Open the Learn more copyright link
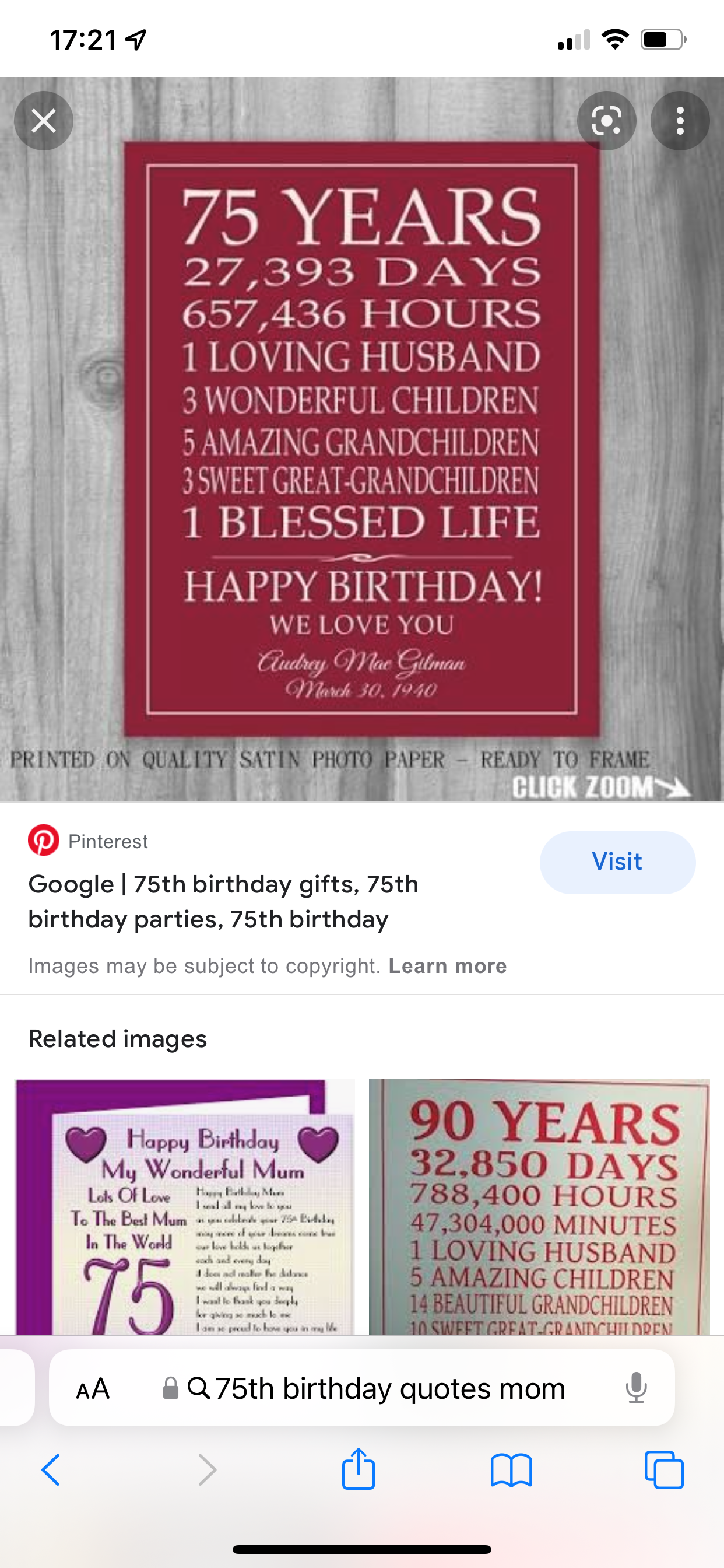This screenshot has width=724, height=1568. pyautogui.click(x=447, y=966)
